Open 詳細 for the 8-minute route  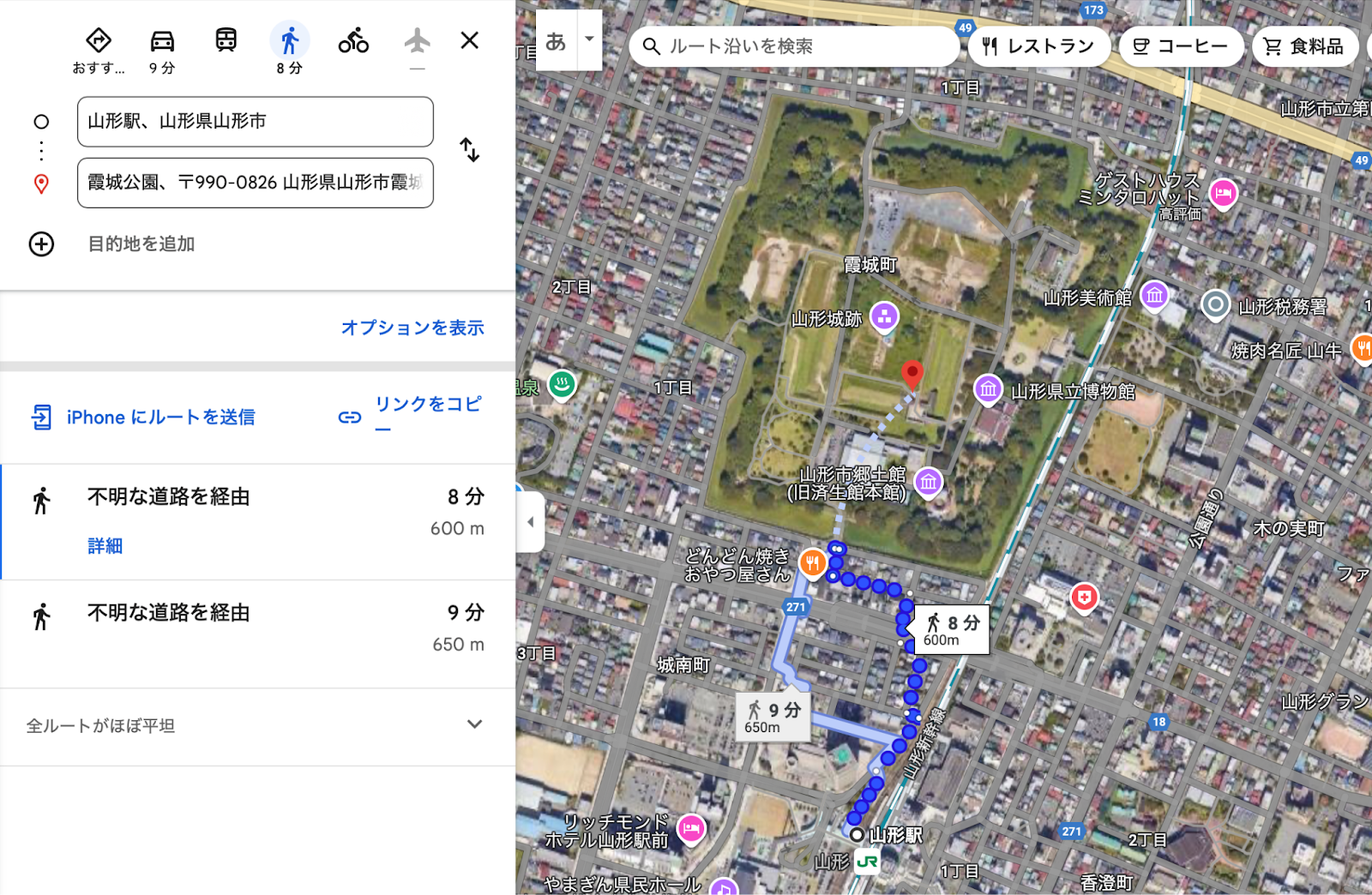pos(105,546)
